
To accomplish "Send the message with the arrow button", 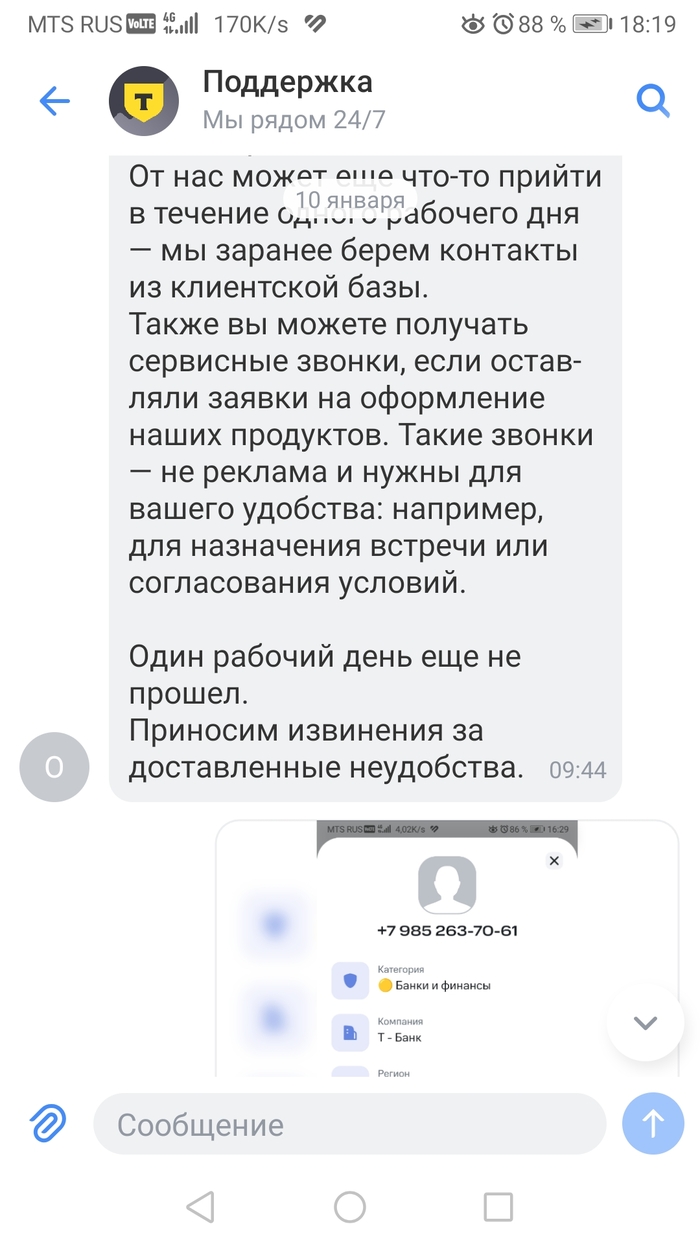I will [653, 1124].
